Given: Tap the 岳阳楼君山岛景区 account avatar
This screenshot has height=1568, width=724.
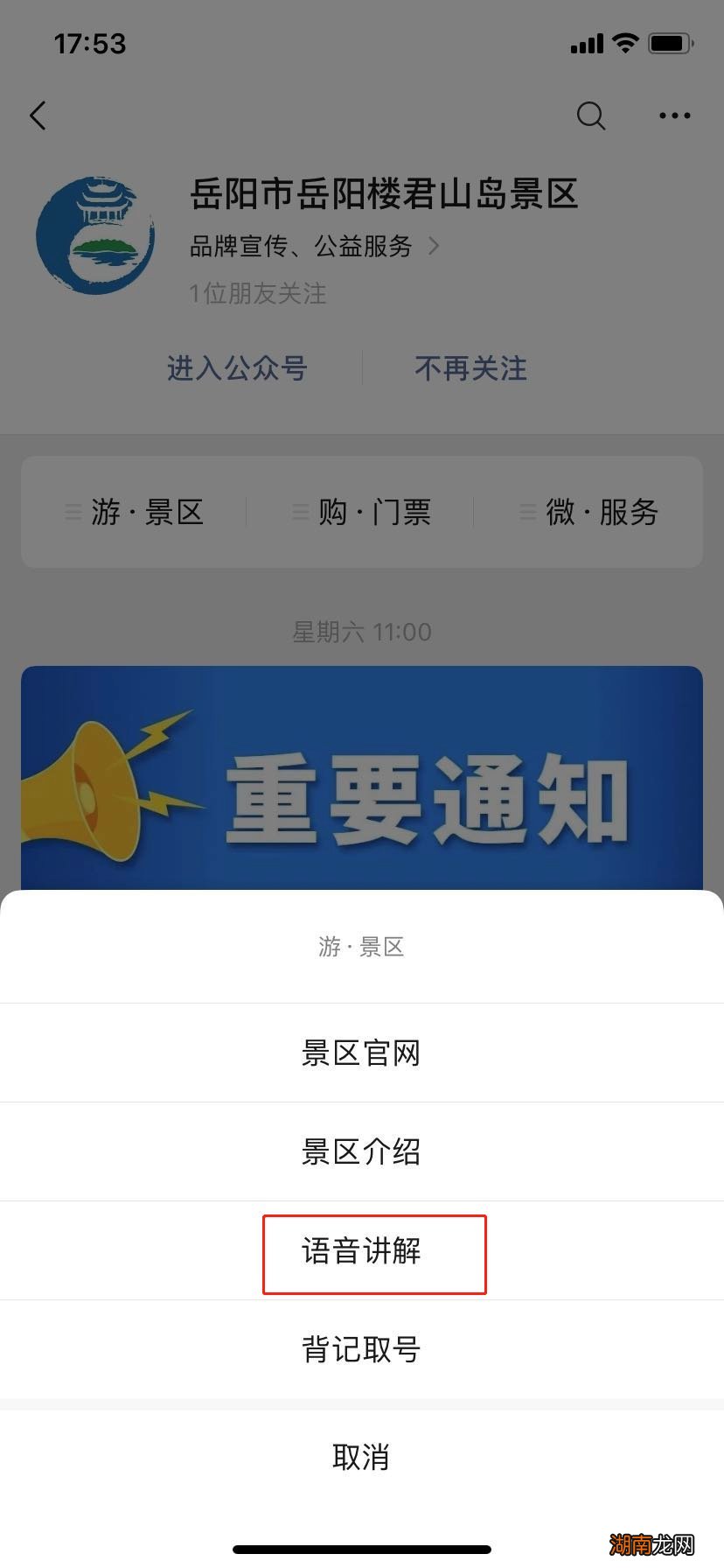Looking at the screenshot, I should point(95,234).
